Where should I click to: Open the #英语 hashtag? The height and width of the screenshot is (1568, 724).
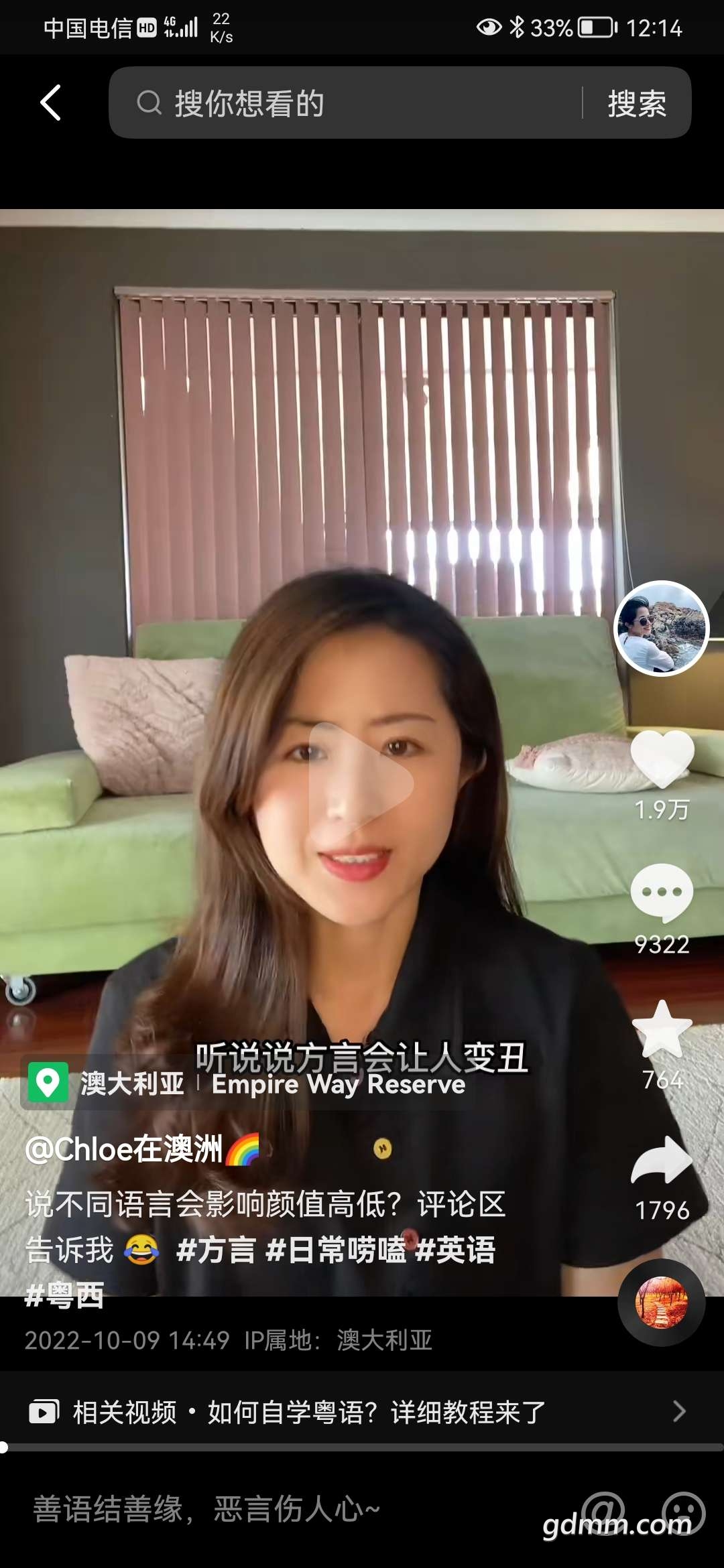pyautogui.click(x=456, y=1250)
